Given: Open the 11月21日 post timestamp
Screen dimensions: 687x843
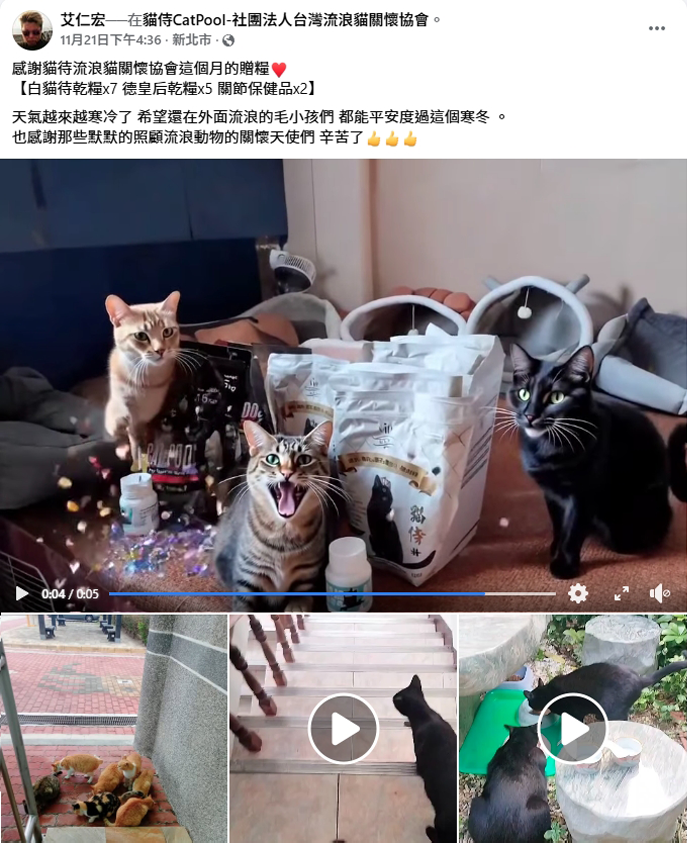Looking at the screenshot, I should tap(110, 40).
